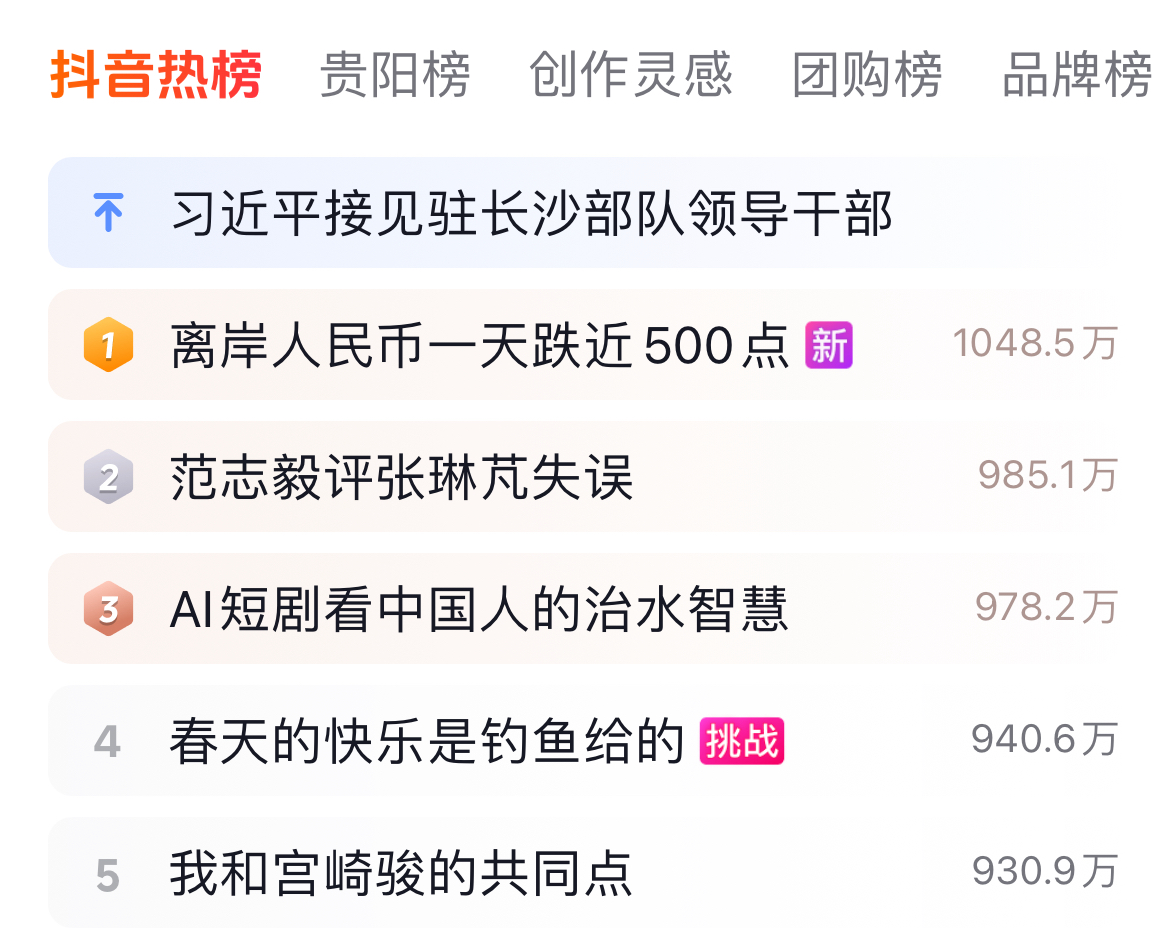Switch to the 贵阳榜 tab
The height and width of the screenshot is (939, 1170).
[x=395, y=75]
